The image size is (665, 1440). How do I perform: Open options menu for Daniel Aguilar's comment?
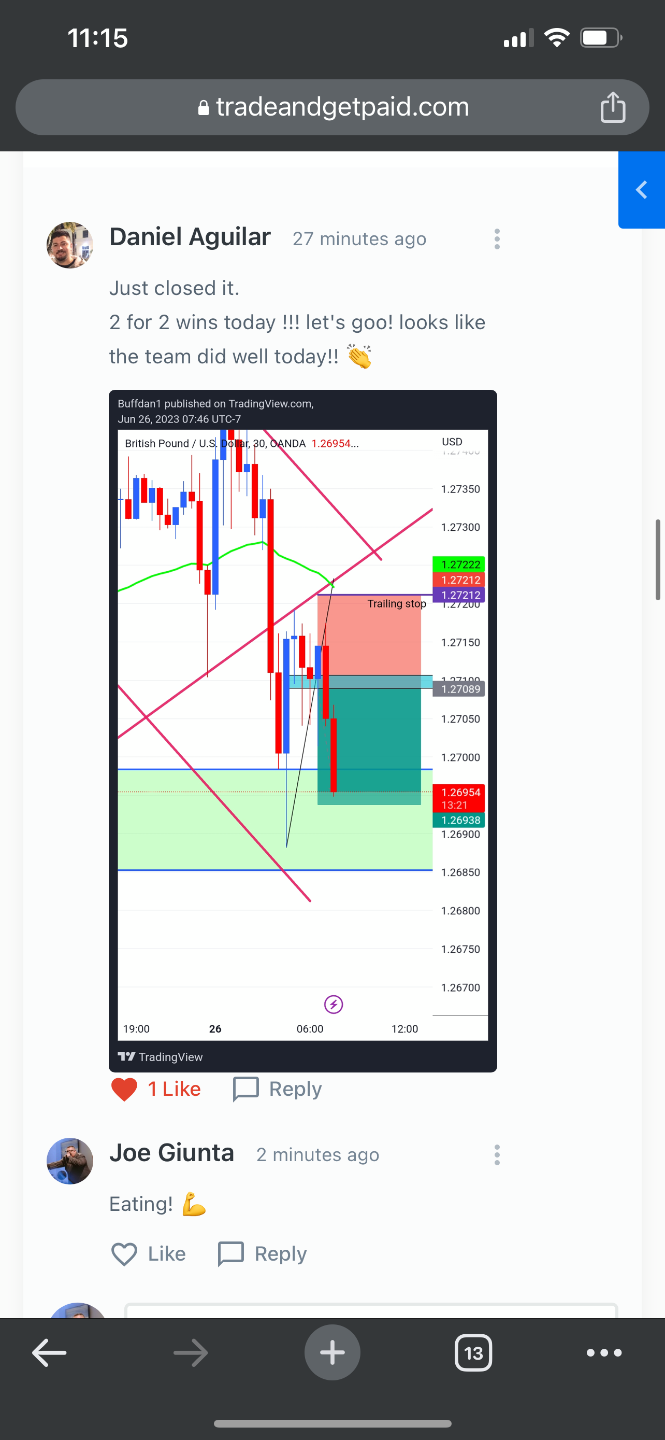[x=497, y=239]
